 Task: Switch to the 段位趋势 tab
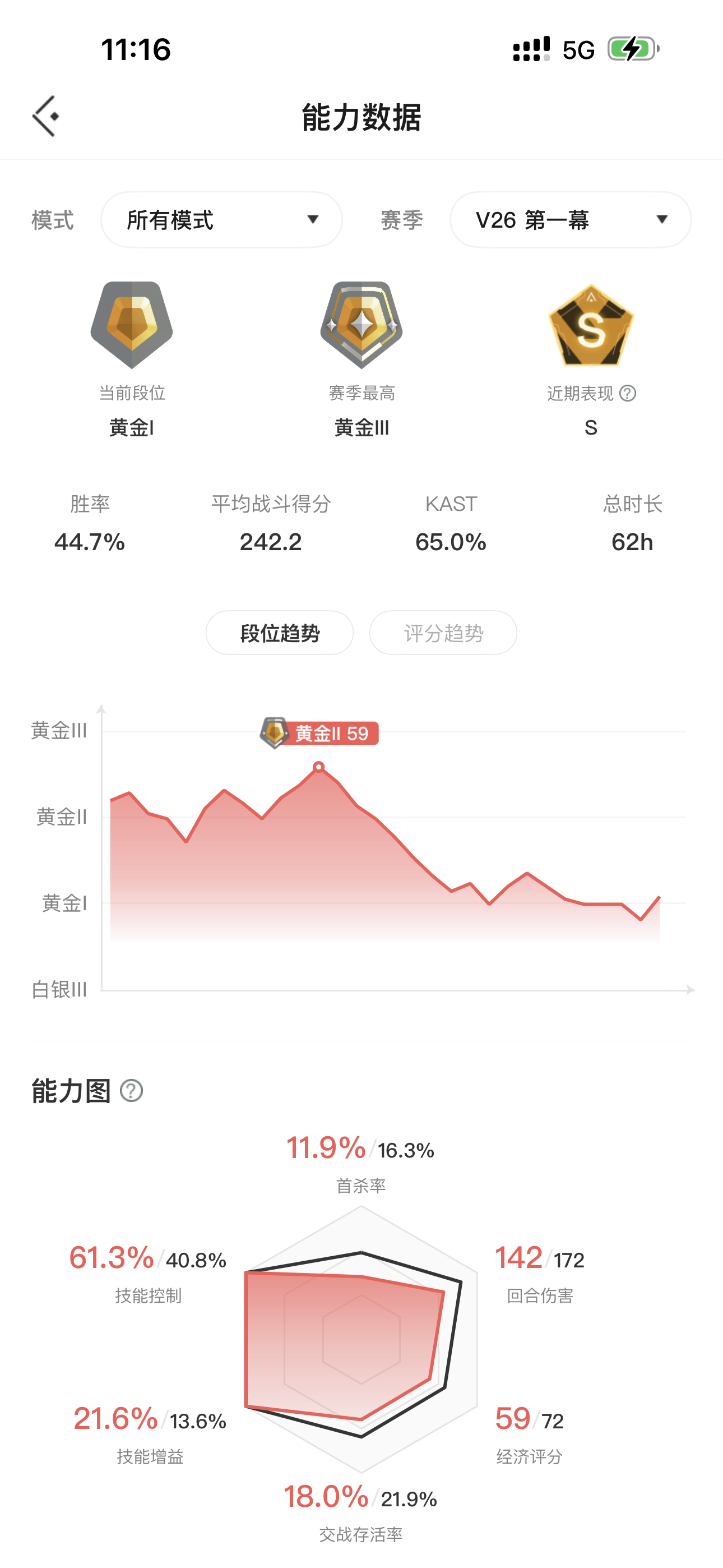[279, 633]
